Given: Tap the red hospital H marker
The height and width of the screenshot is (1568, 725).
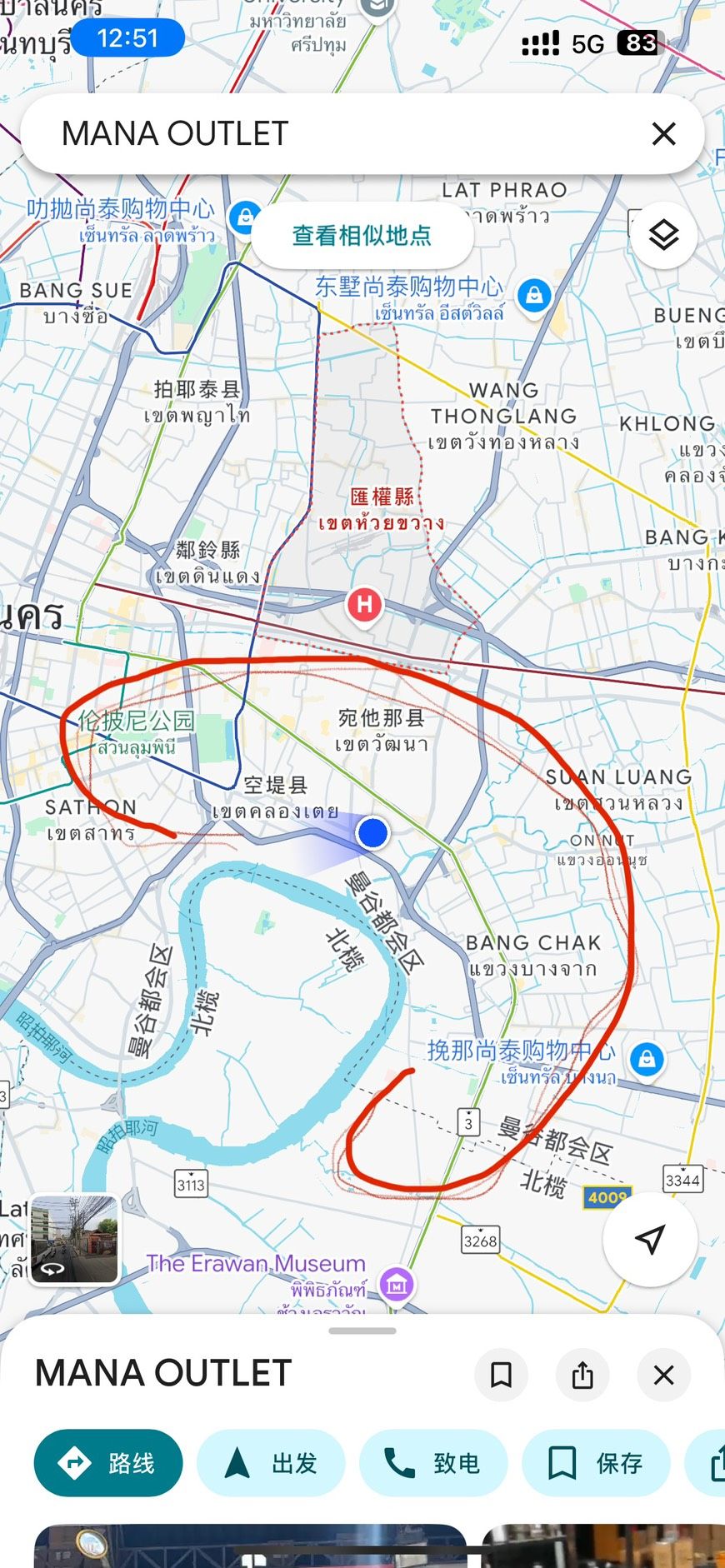Looking at the screenshot, I should click(x=364, y=604).
